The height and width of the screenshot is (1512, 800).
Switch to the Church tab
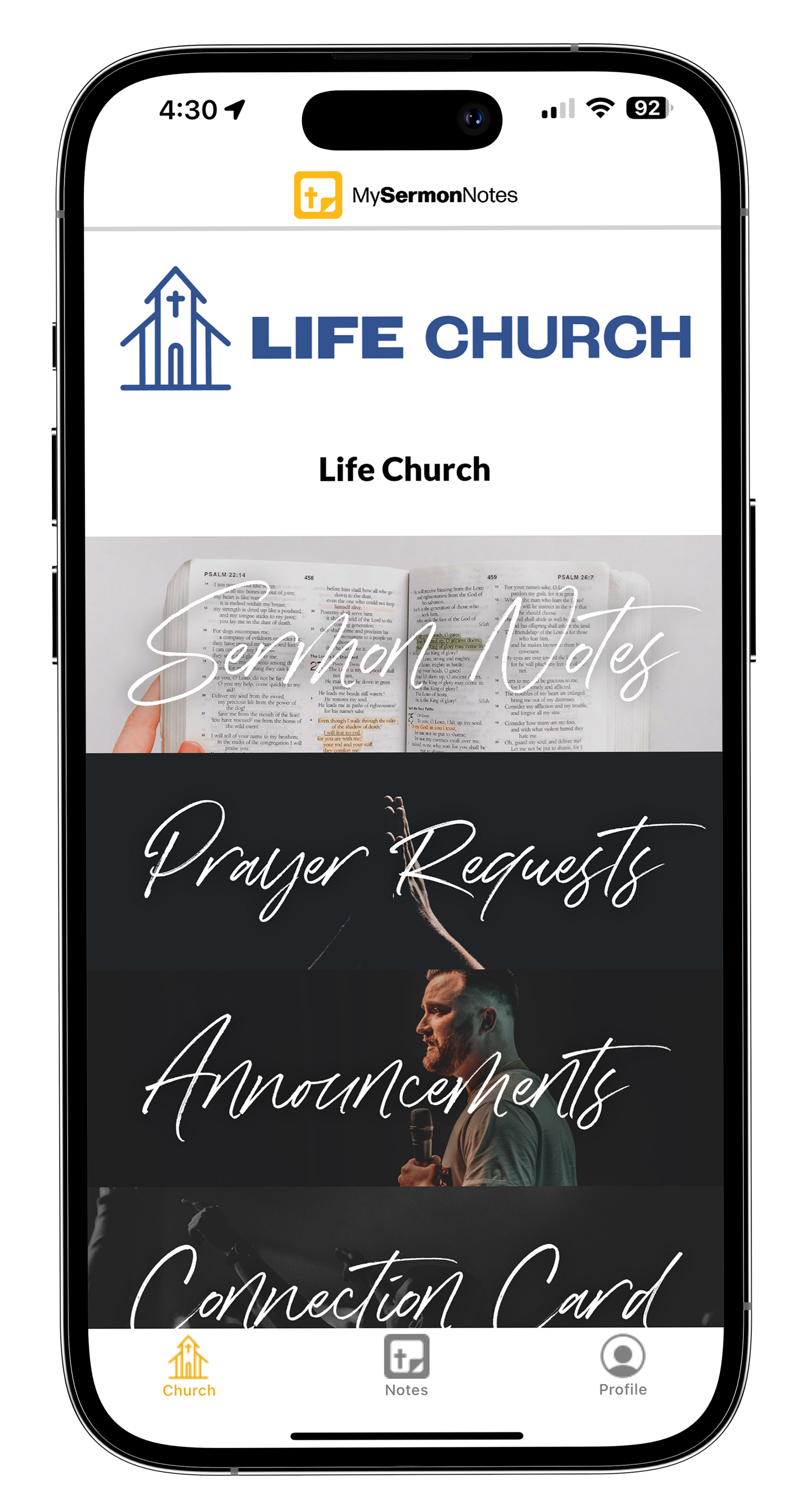click(189, 1366)
